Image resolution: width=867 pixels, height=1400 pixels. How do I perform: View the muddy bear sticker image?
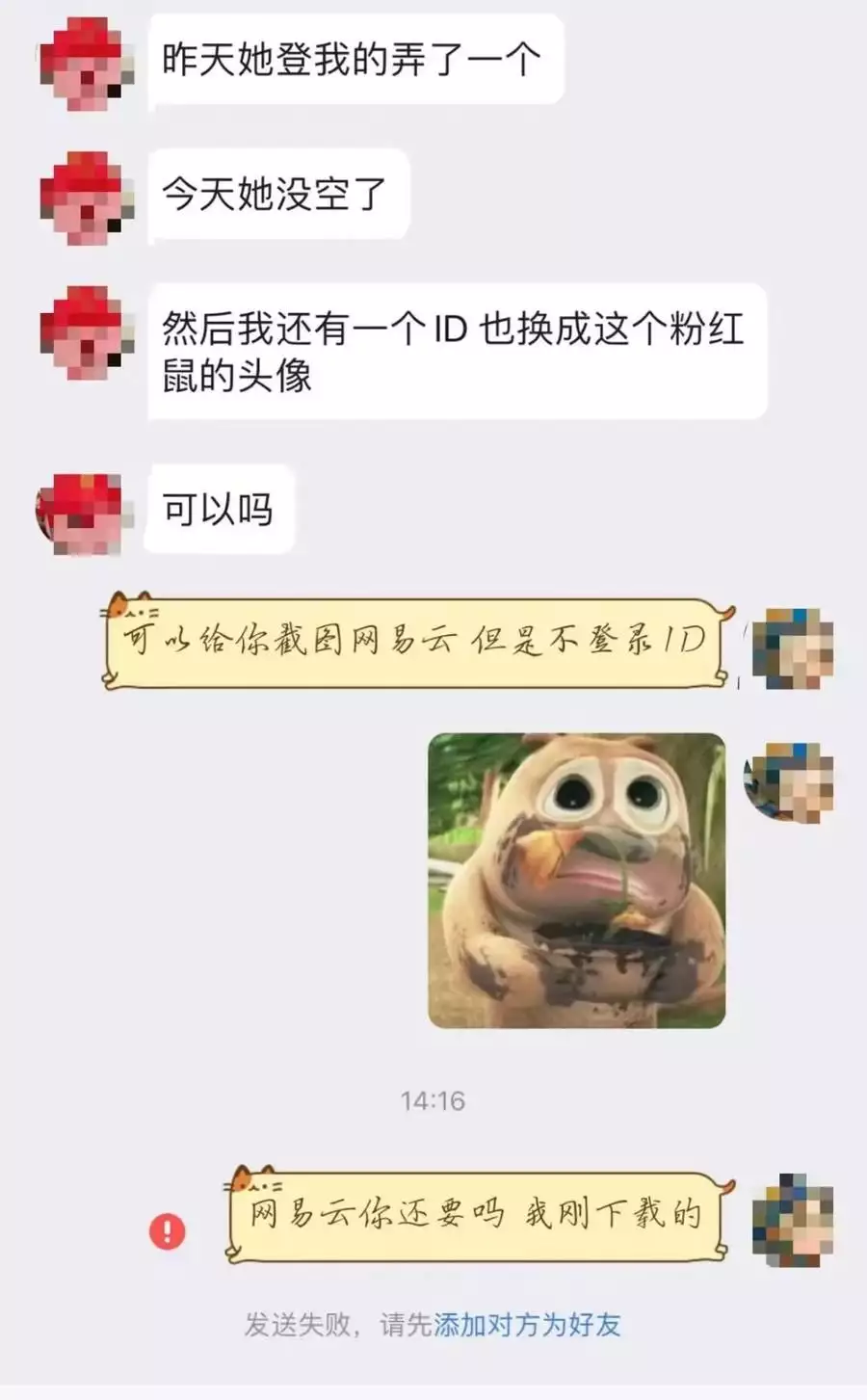tap(576, 881)
